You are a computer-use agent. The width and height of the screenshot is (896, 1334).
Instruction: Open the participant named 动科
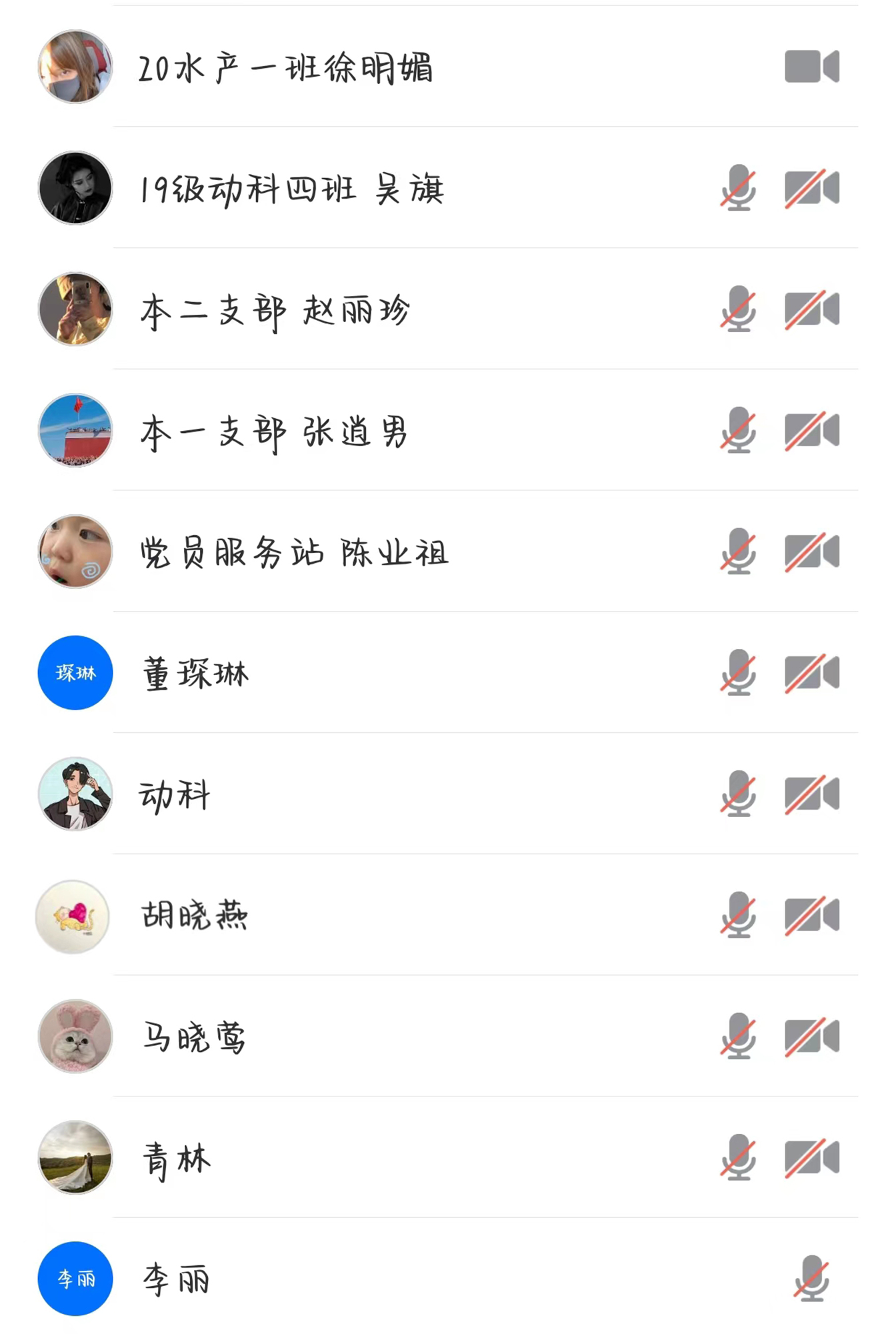(x=175, y=795)
